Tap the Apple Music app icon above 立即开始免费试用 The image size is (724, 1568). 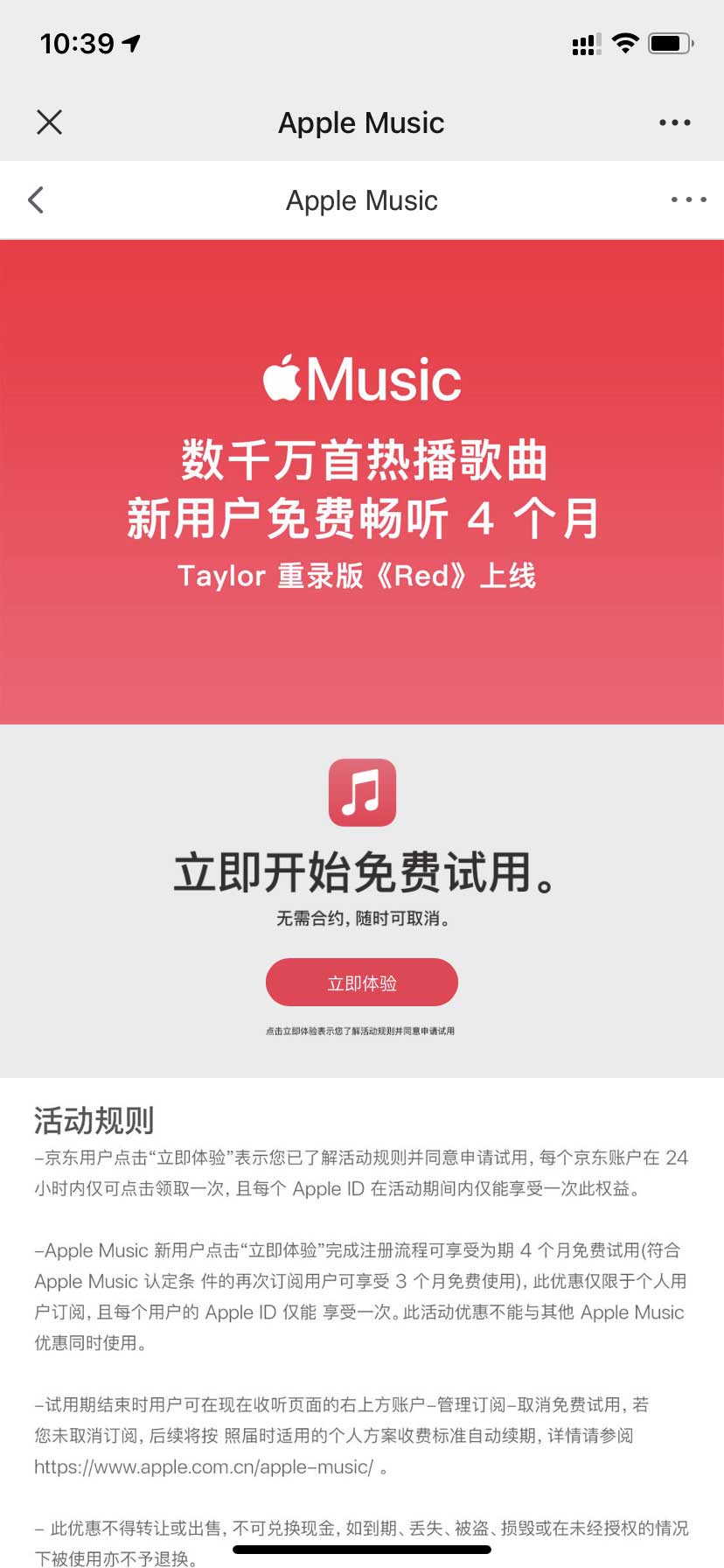[362, 792]
